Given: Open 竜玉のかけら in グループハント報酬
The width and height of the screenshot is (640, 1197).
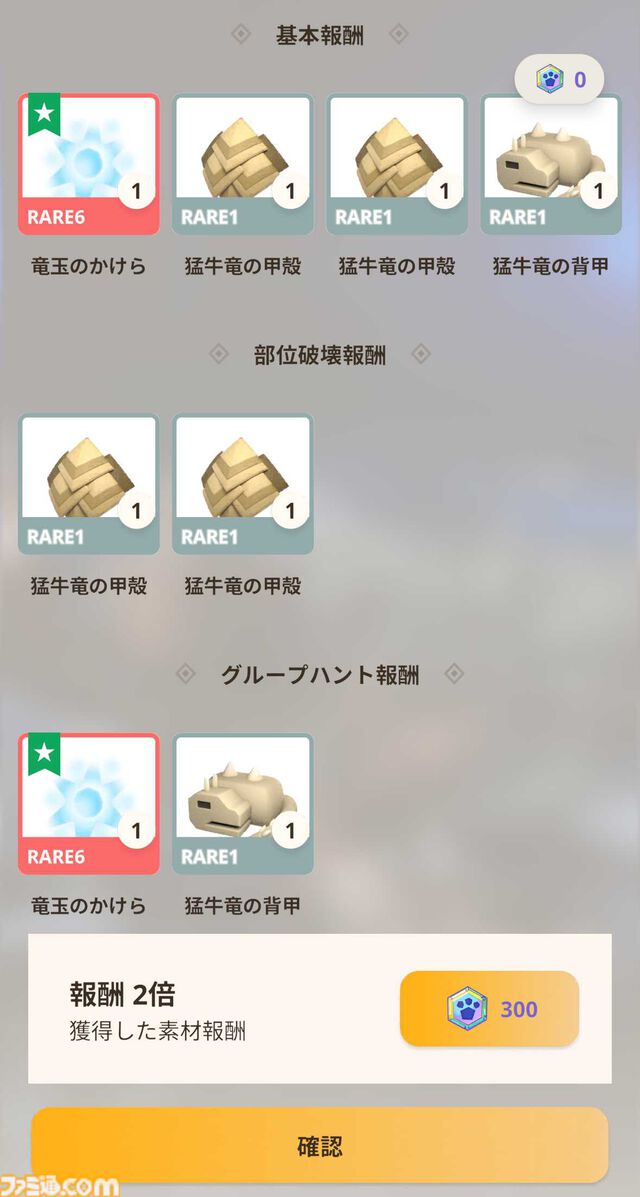Looking at the screenshot, I should (89, 804).
